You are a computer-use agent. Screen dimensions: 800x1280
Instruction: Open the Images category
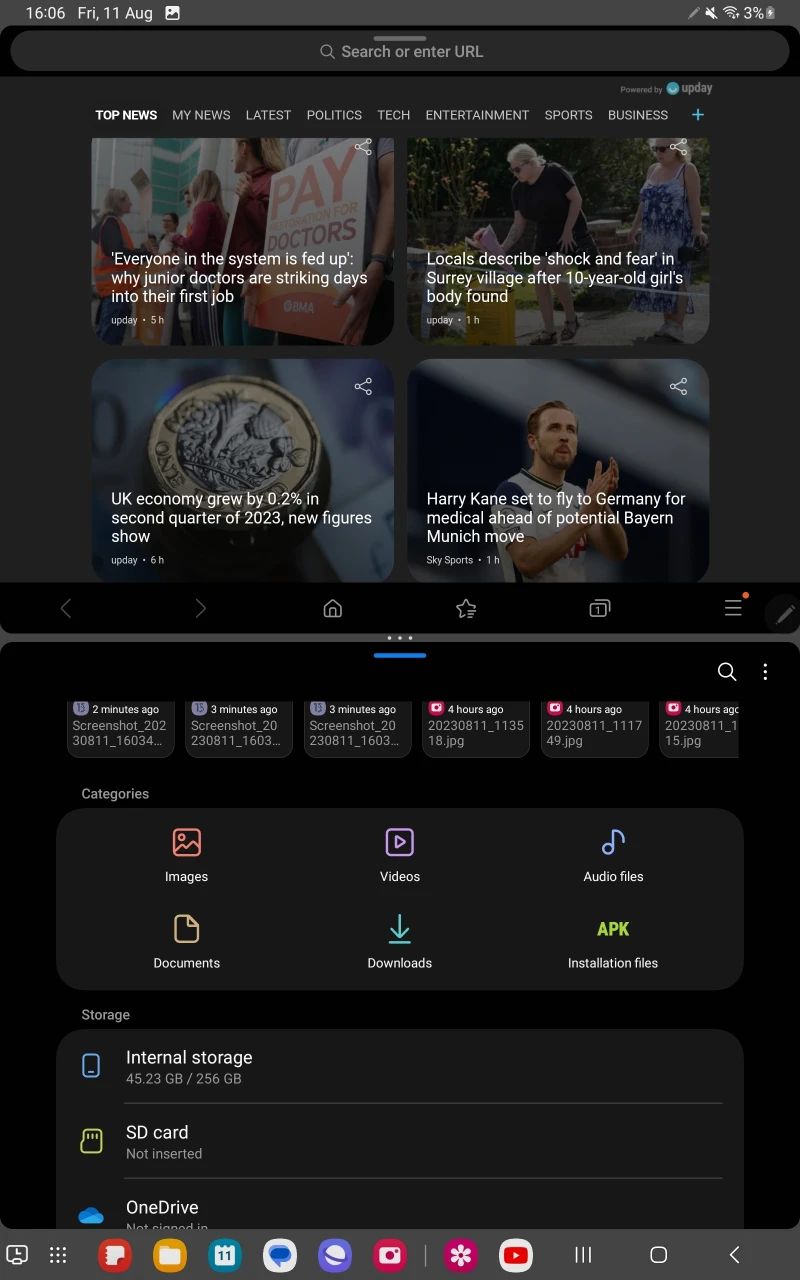pos(187,855)
